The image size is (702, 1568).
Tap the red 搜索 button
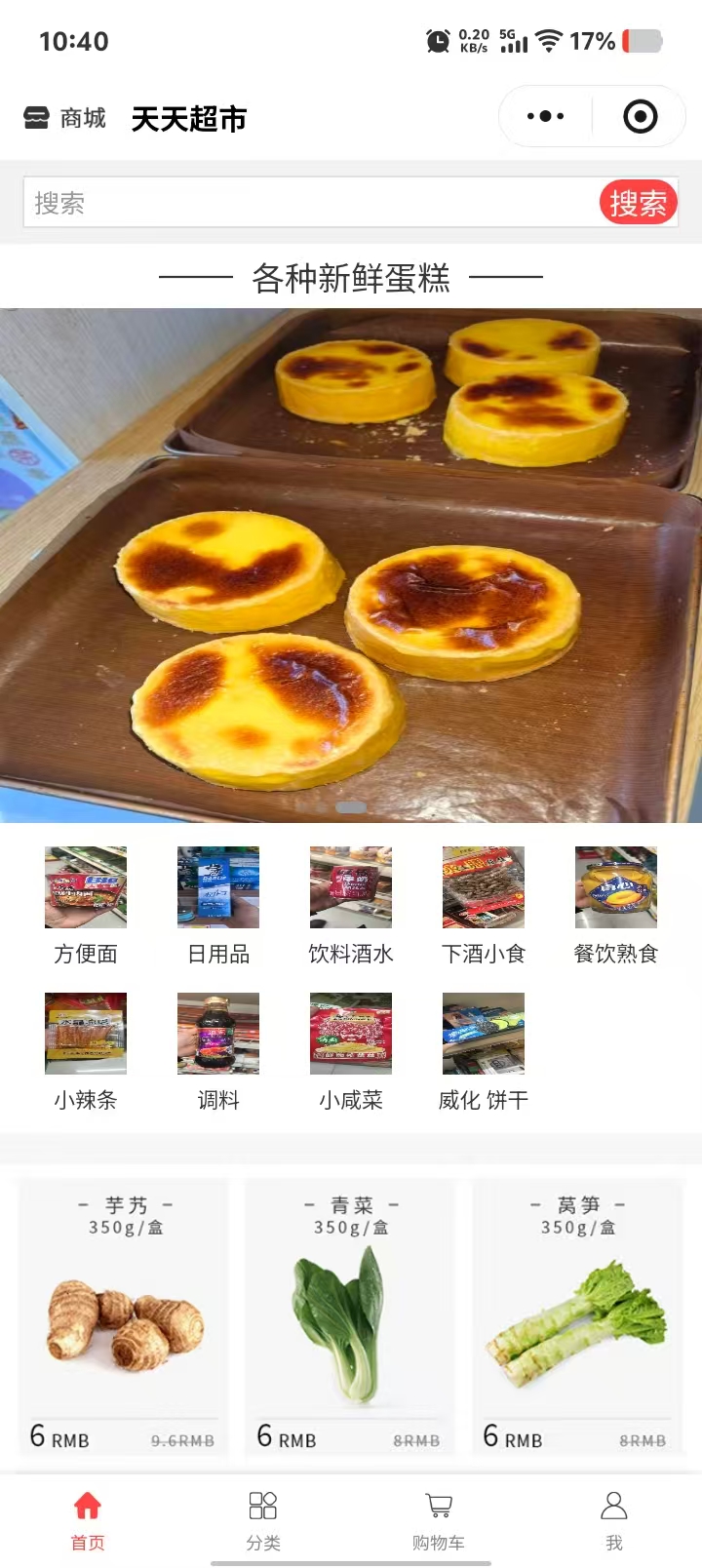pos(638,203)
